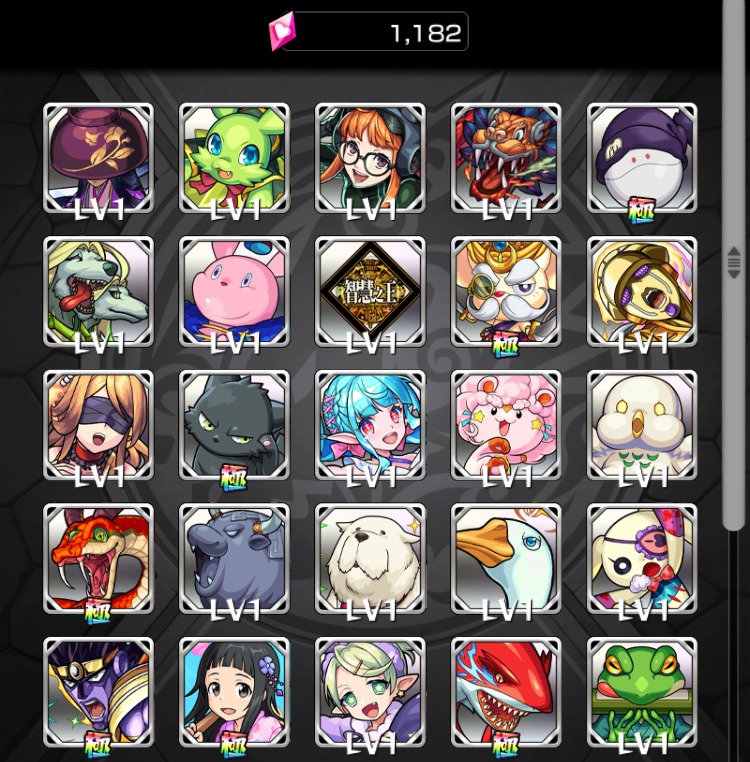Open the grumpy black cat monster
Screen dimensions: 750x762
[x=234, y=425]
